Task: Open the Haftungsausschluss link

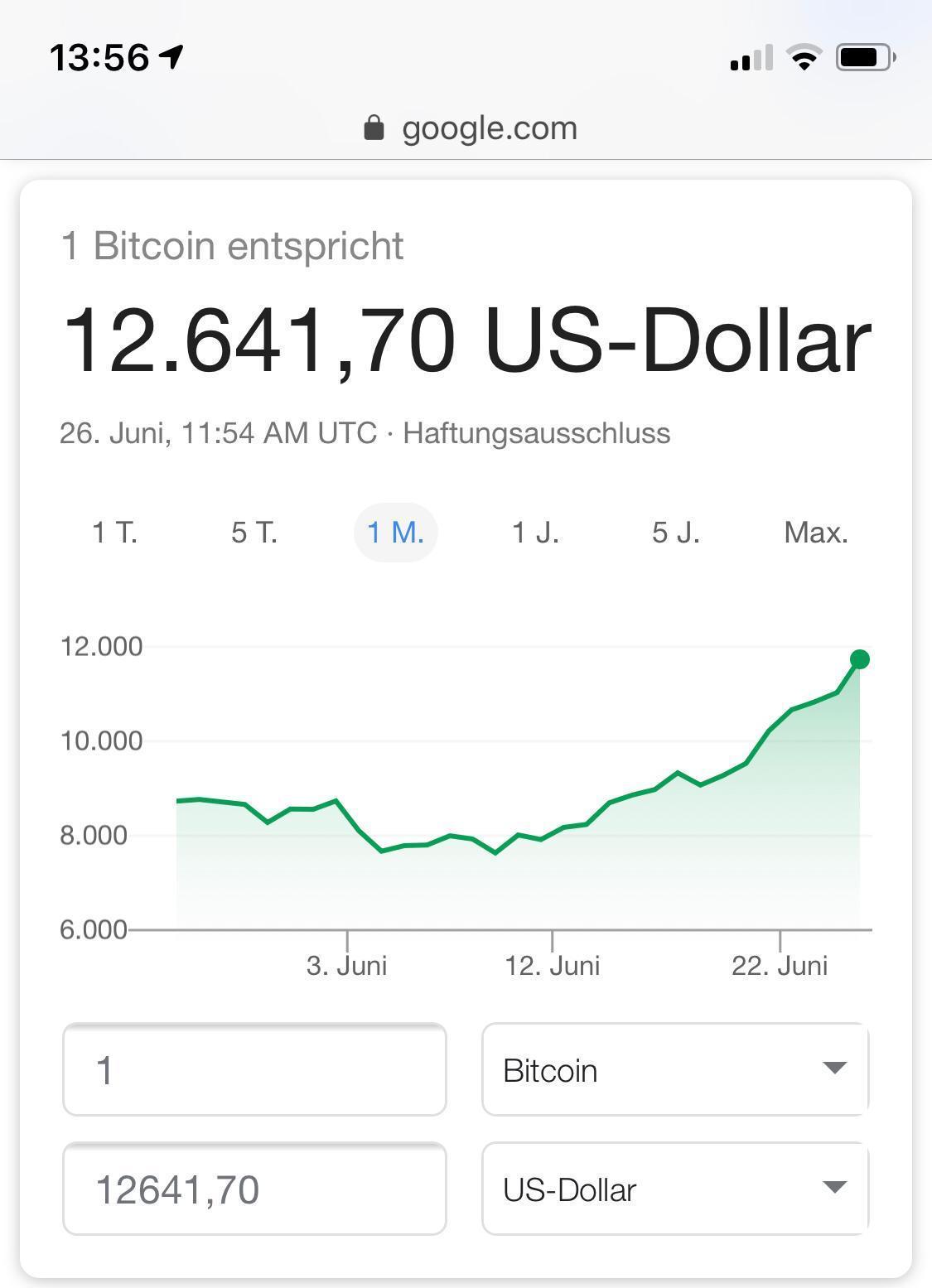Action: (536, 433)
